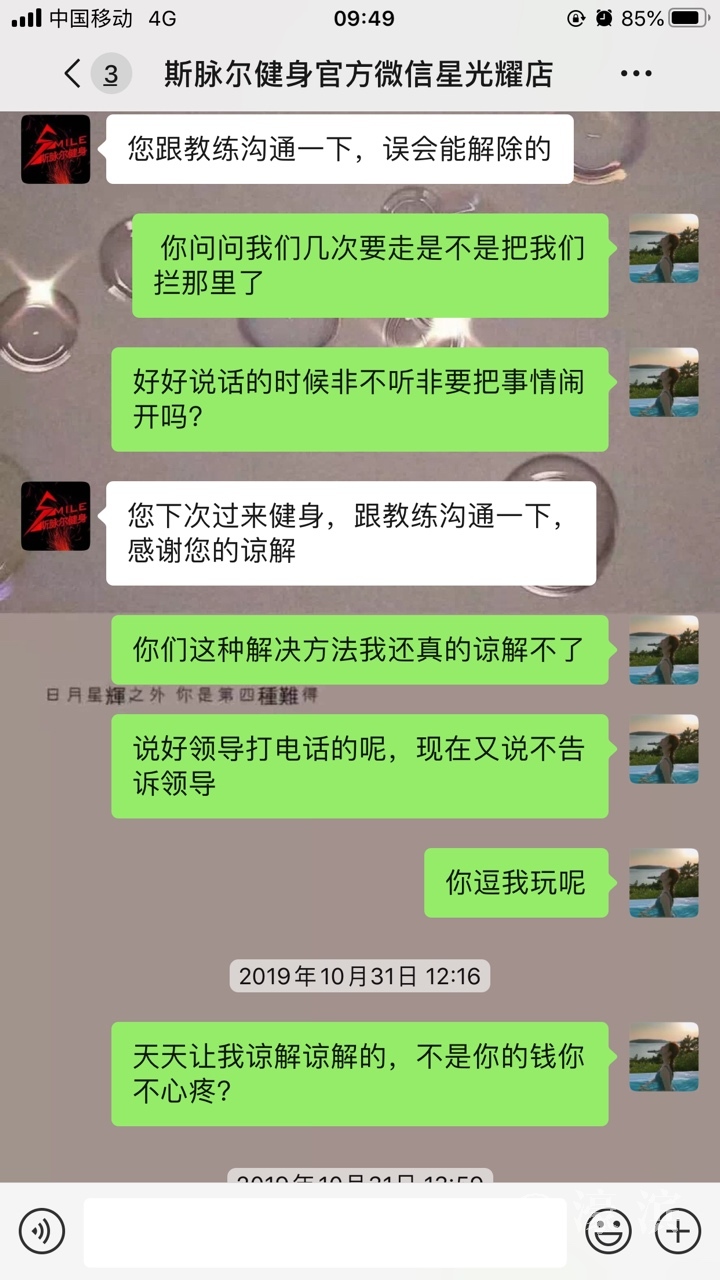Open the chat info overflow menu
The width and height of the screenshot is (720, 1280).
636,74
